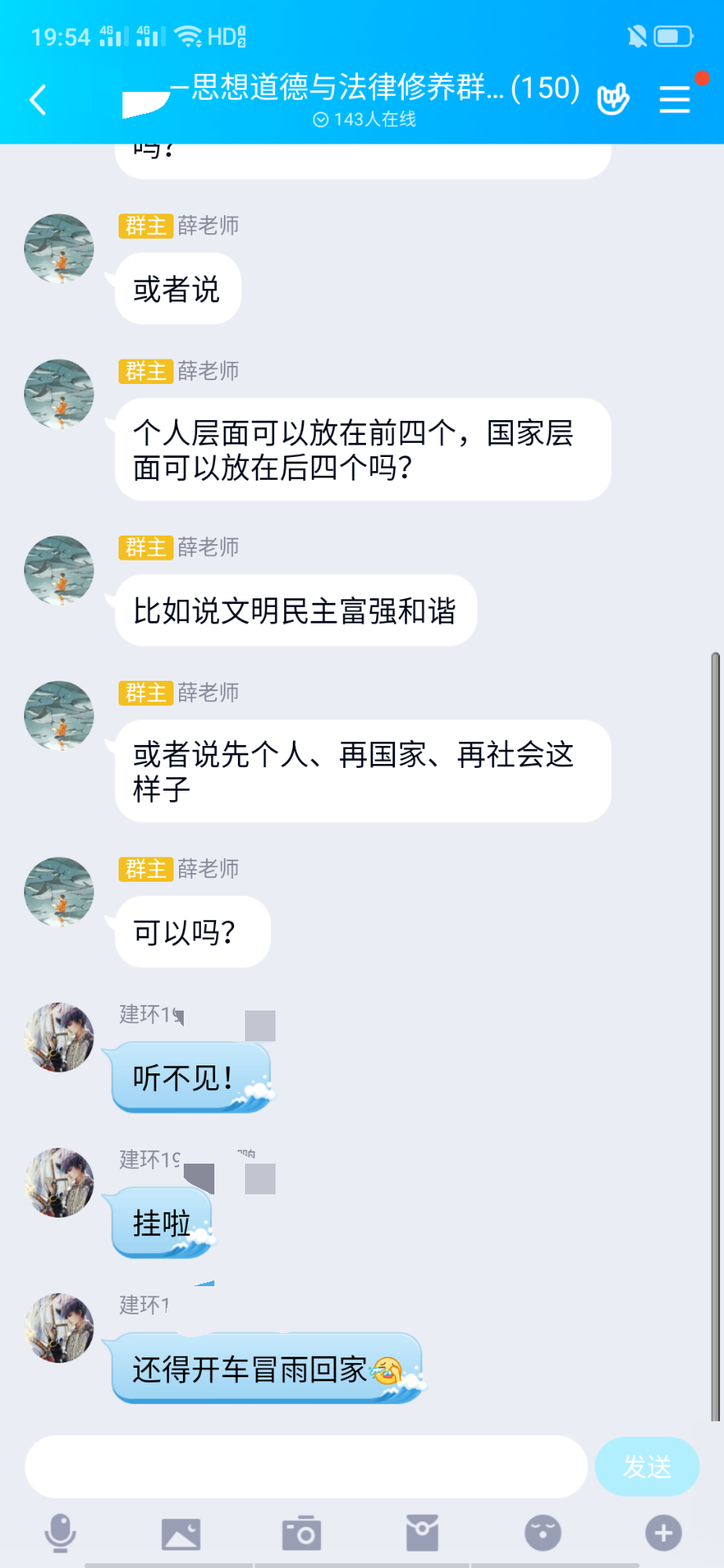Open the plus menu for more options

point(664,1533)
